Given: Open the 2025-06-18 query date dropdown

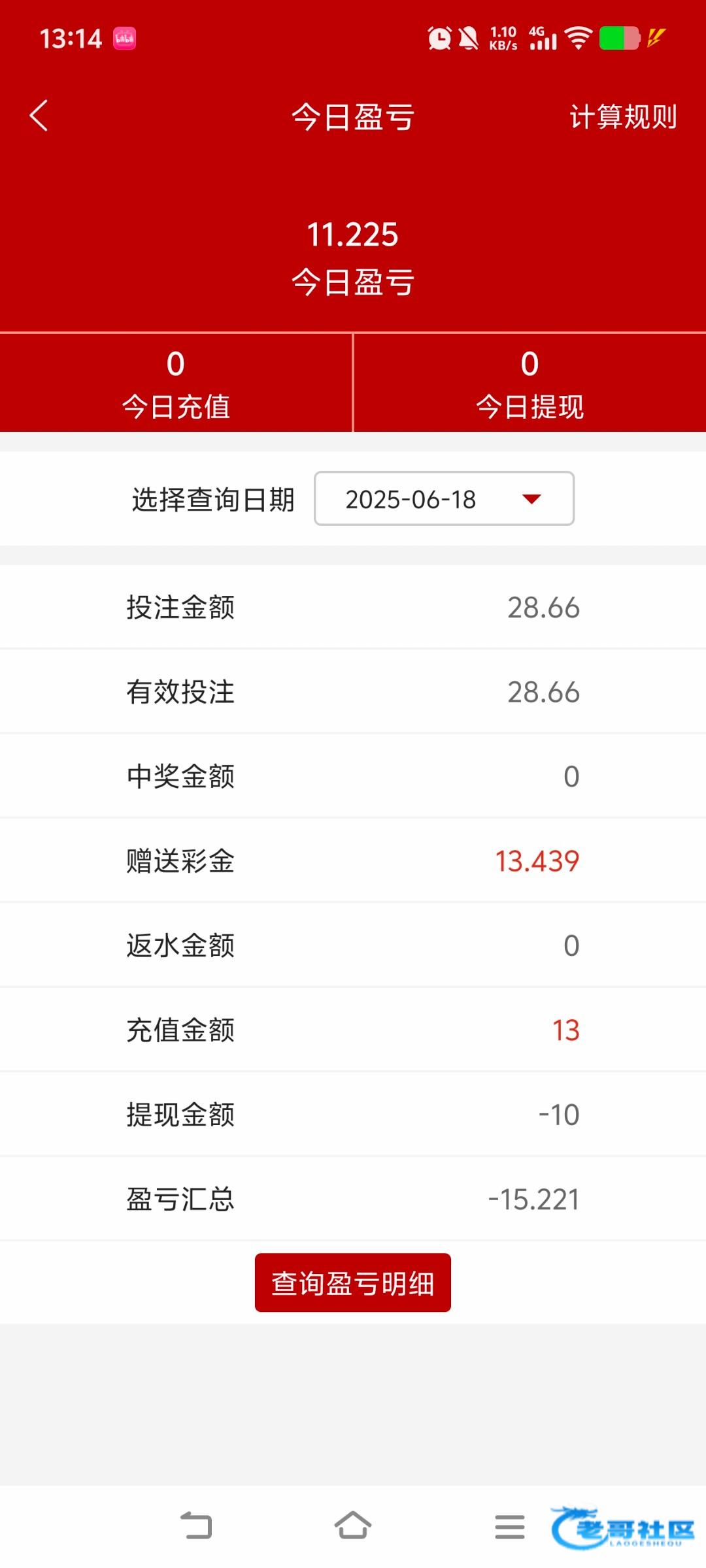Looking at the screenshot, I should click(444, 498).
